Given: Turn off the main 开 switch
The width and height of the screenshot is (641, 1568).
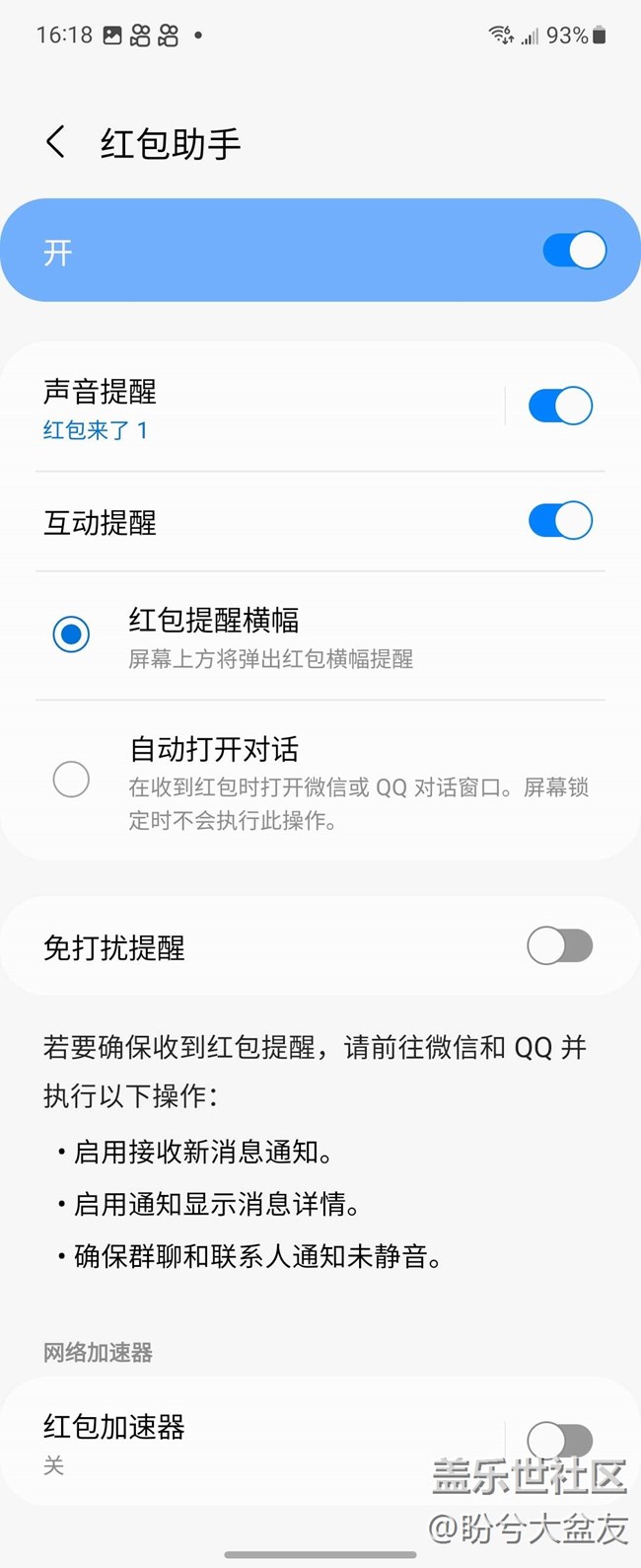Looking at the screenshot, I should [574, 251].
